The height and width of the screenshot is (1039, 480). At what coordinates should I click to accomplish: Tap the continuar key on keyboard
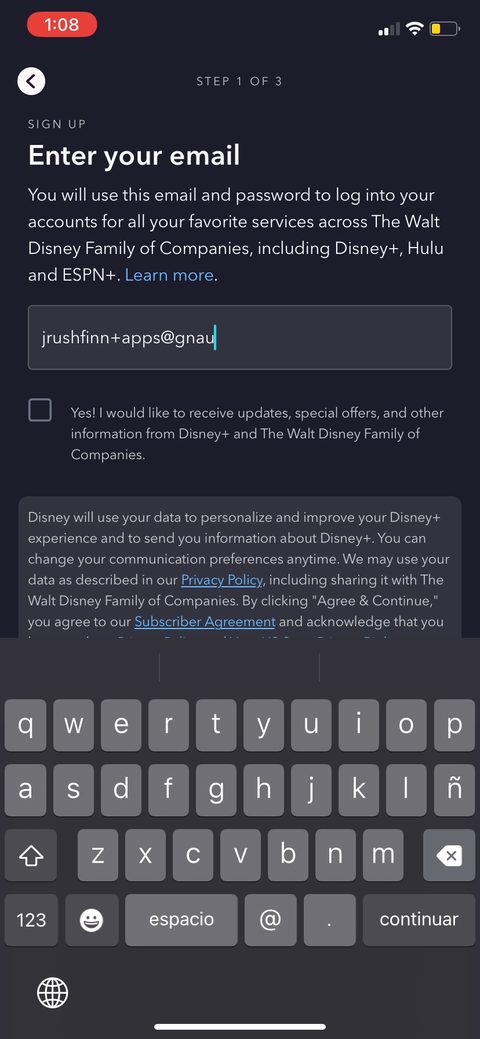coord(419,920)
